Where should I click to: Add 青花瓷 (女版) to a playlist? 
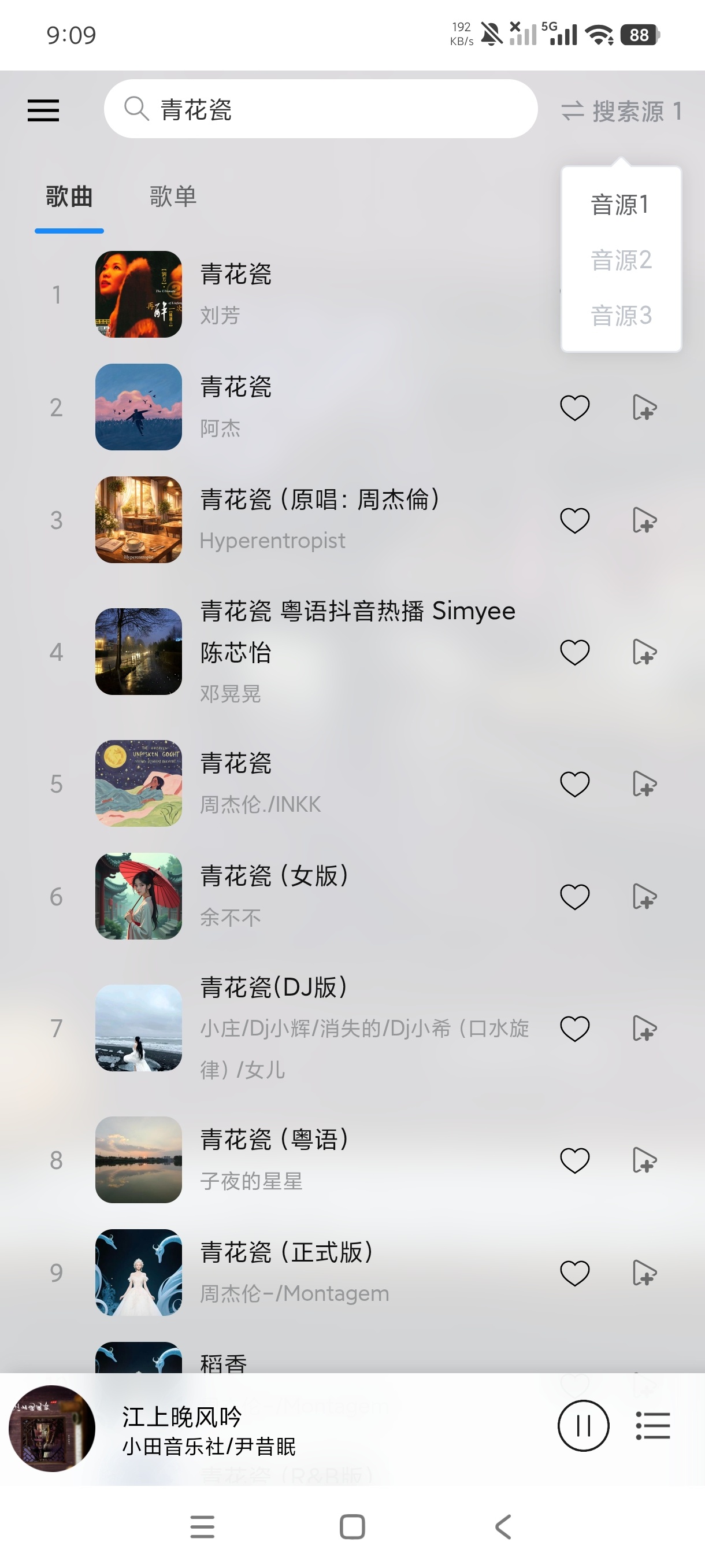click(645, 897)
